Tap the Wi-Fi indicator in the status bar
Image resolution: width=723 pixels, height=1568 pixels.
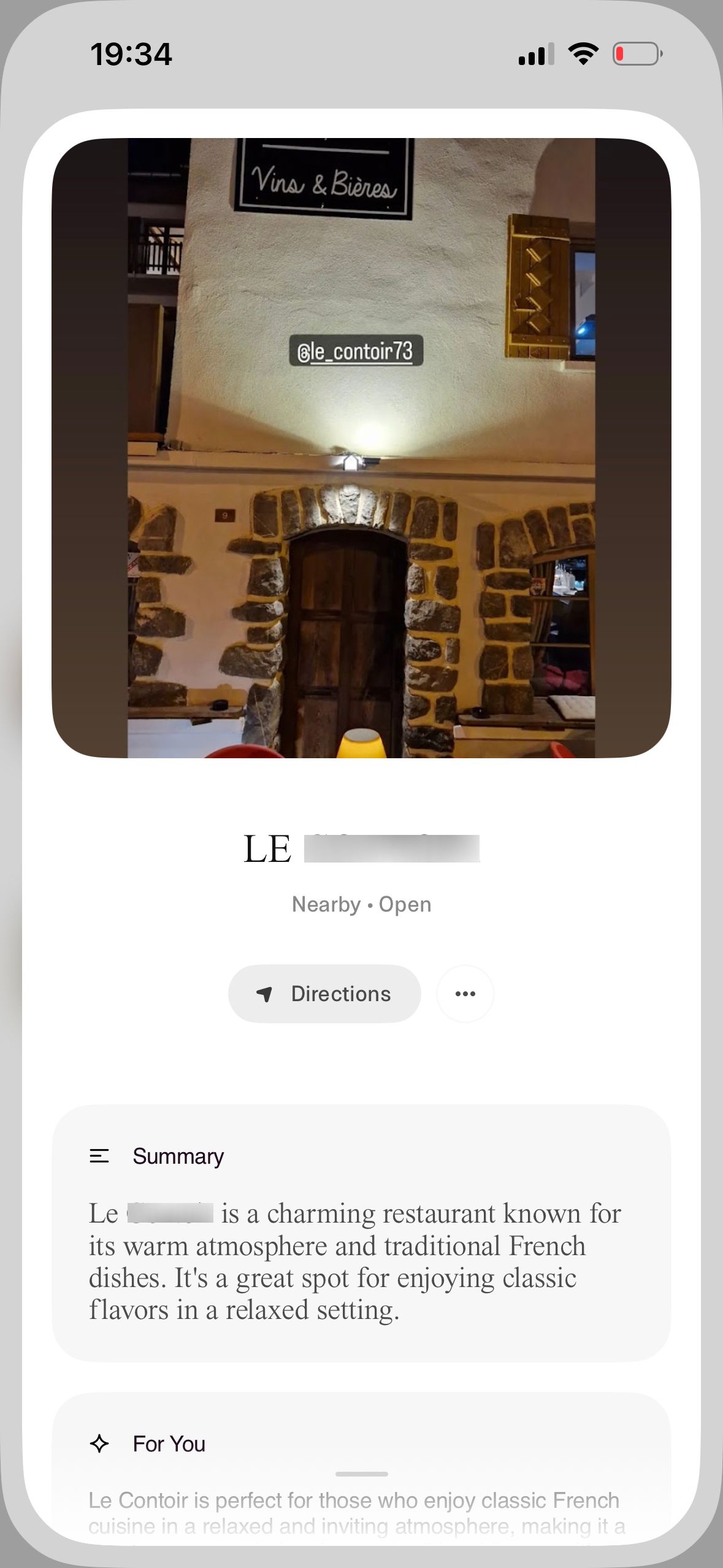tap(583, 54)
